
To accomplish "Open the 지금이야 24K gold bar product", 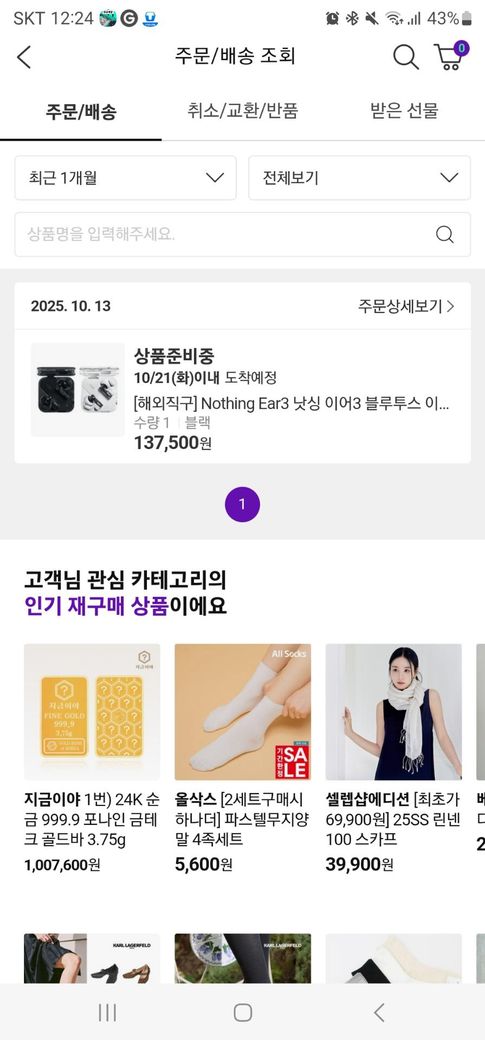I will pos(92,758).
